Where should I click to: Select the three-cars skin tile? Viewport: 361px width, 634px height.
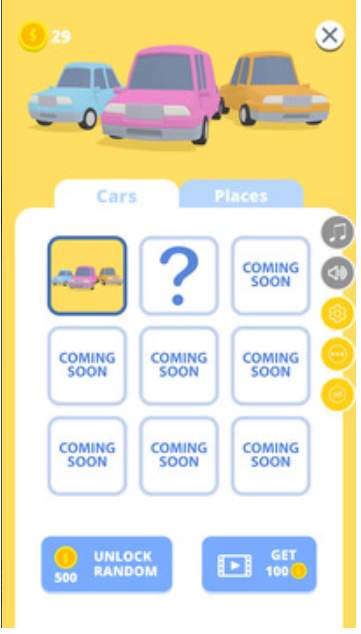tap(87, 276)
